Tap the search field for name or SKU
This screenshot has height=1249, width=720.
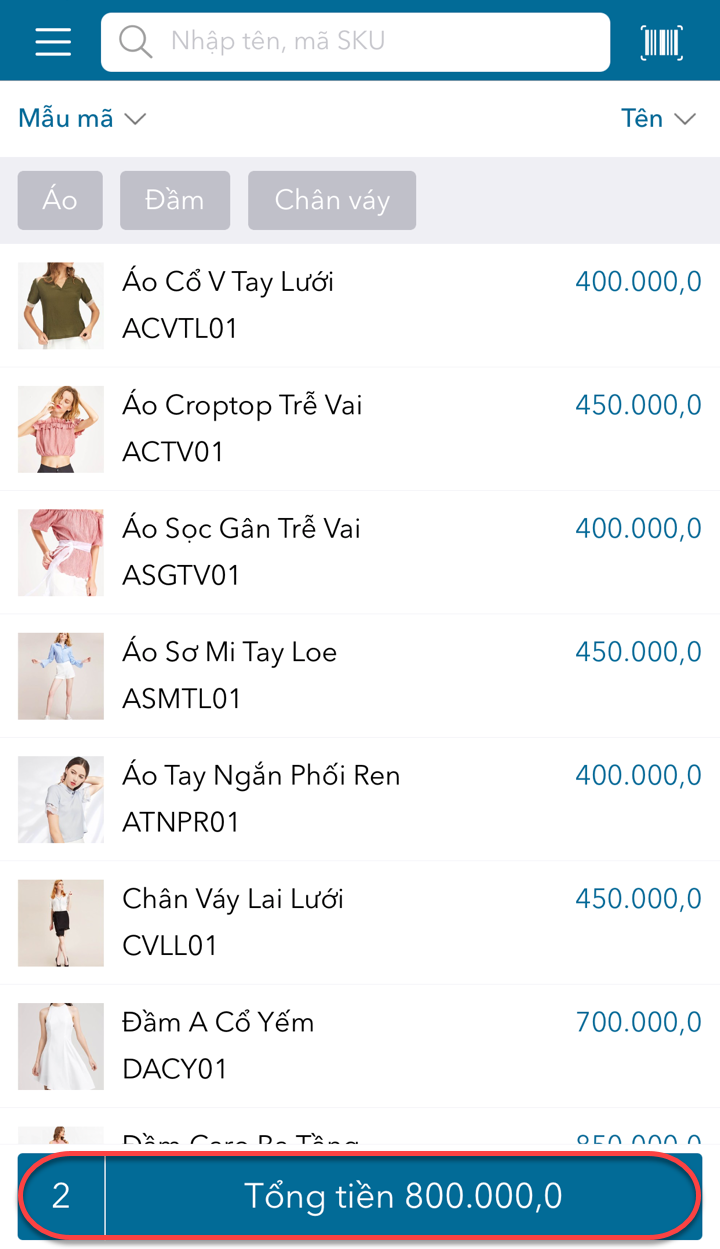[355, 42]
